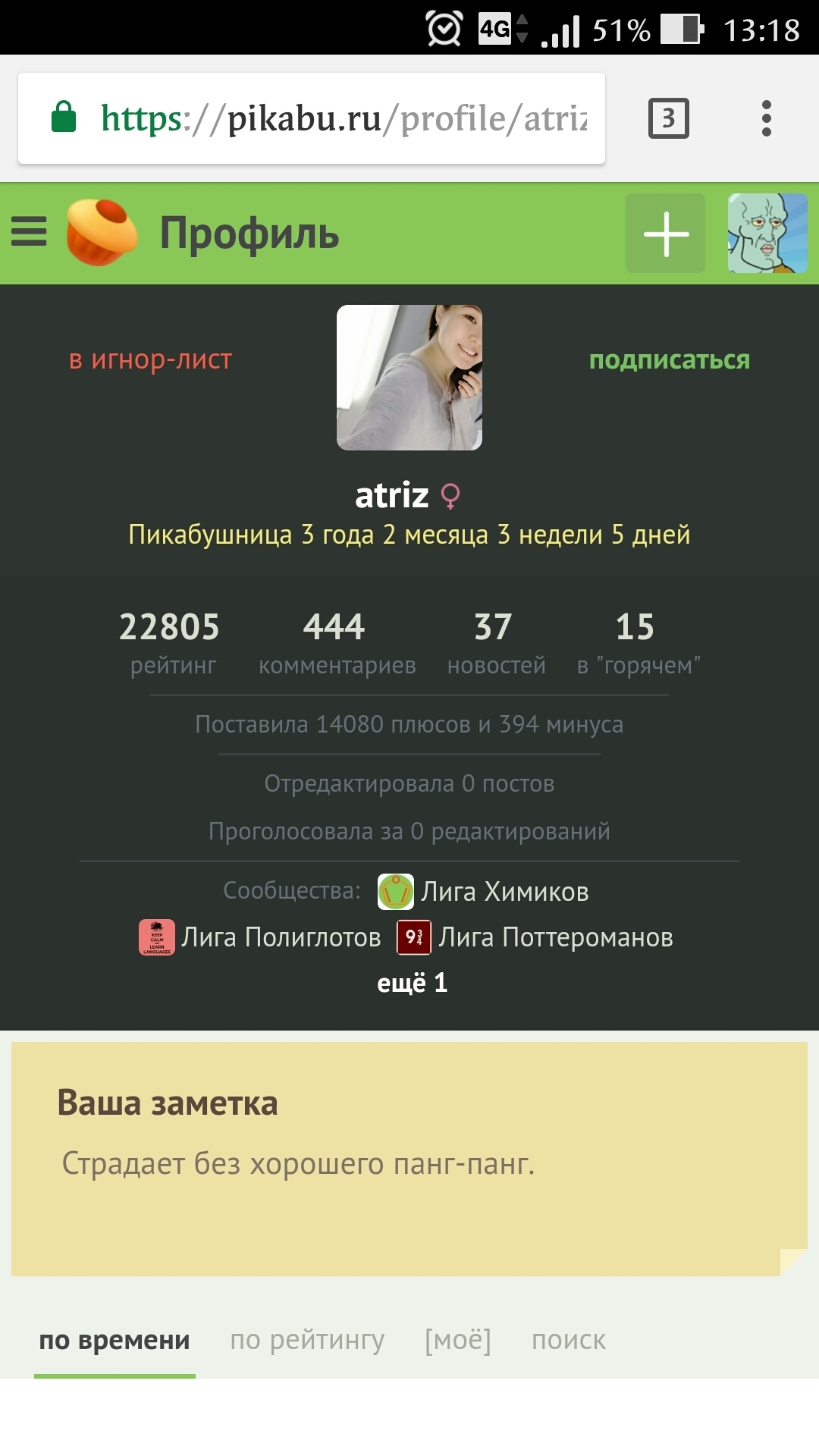
Task: Switch to по времени tab
Action: click(115, 1340)
